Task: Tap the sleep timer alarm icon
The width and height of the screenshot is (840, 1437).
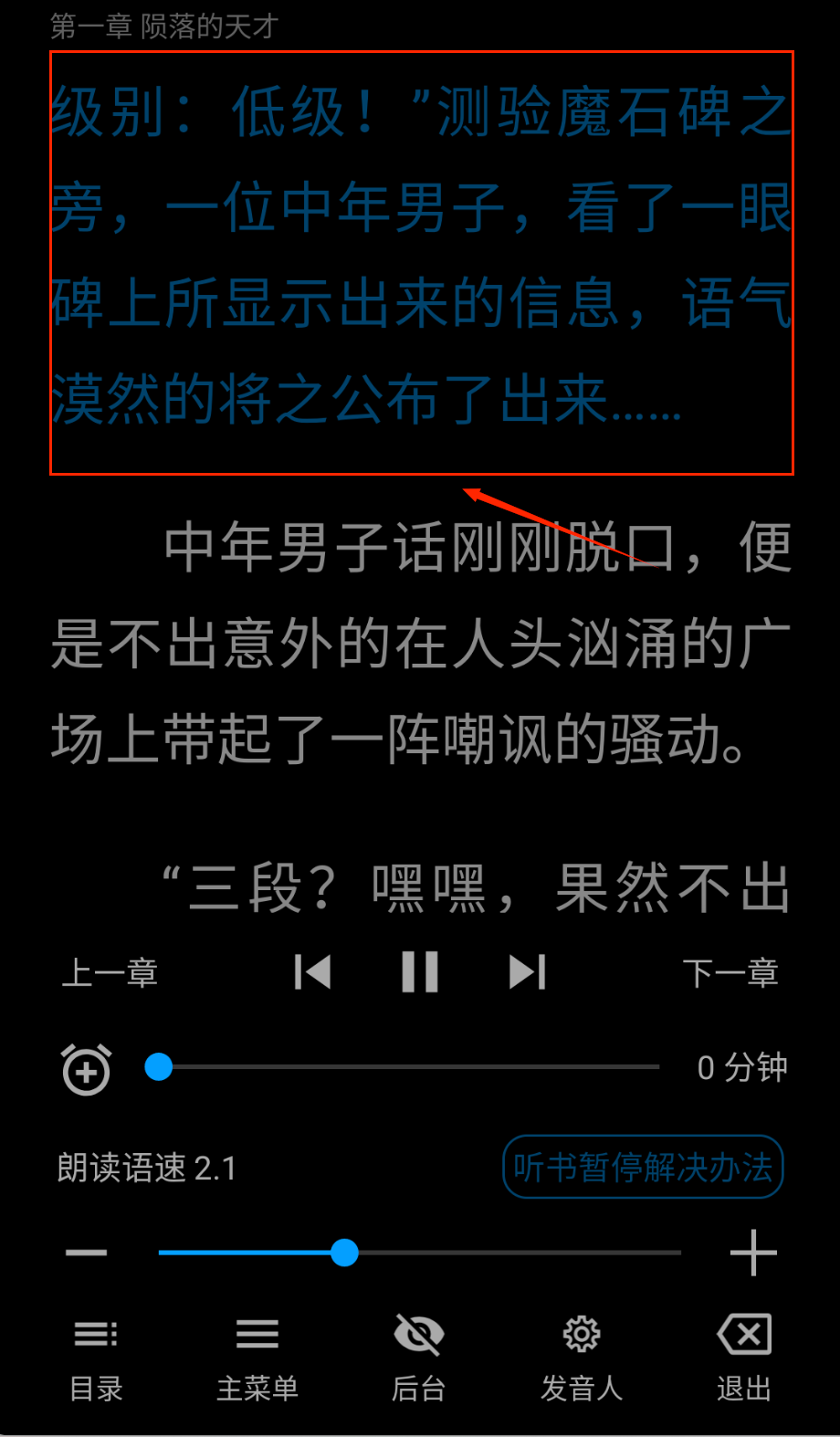Action: 86,1068
